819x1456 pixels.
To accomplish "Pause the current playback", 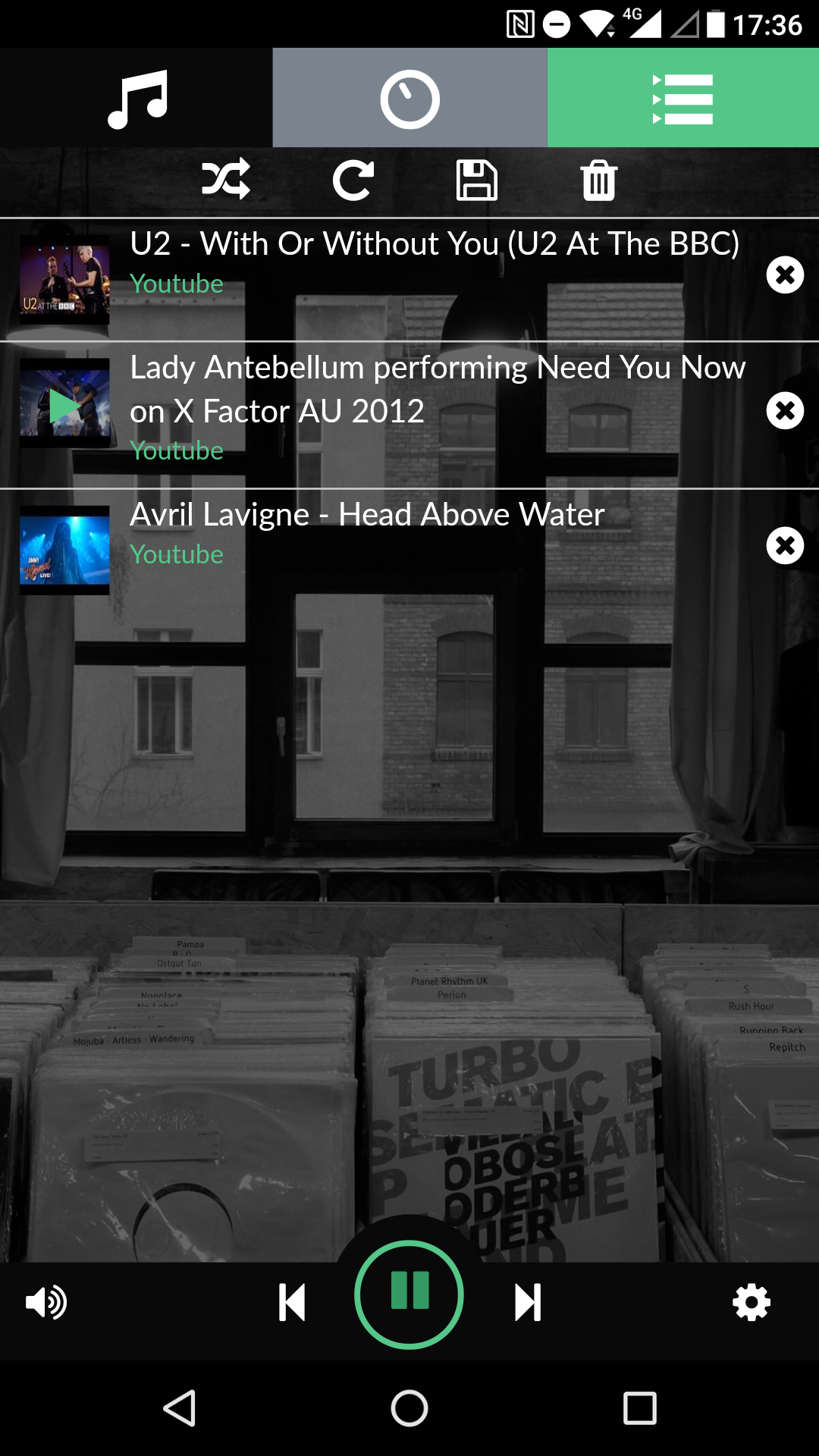I will 409,1294.
